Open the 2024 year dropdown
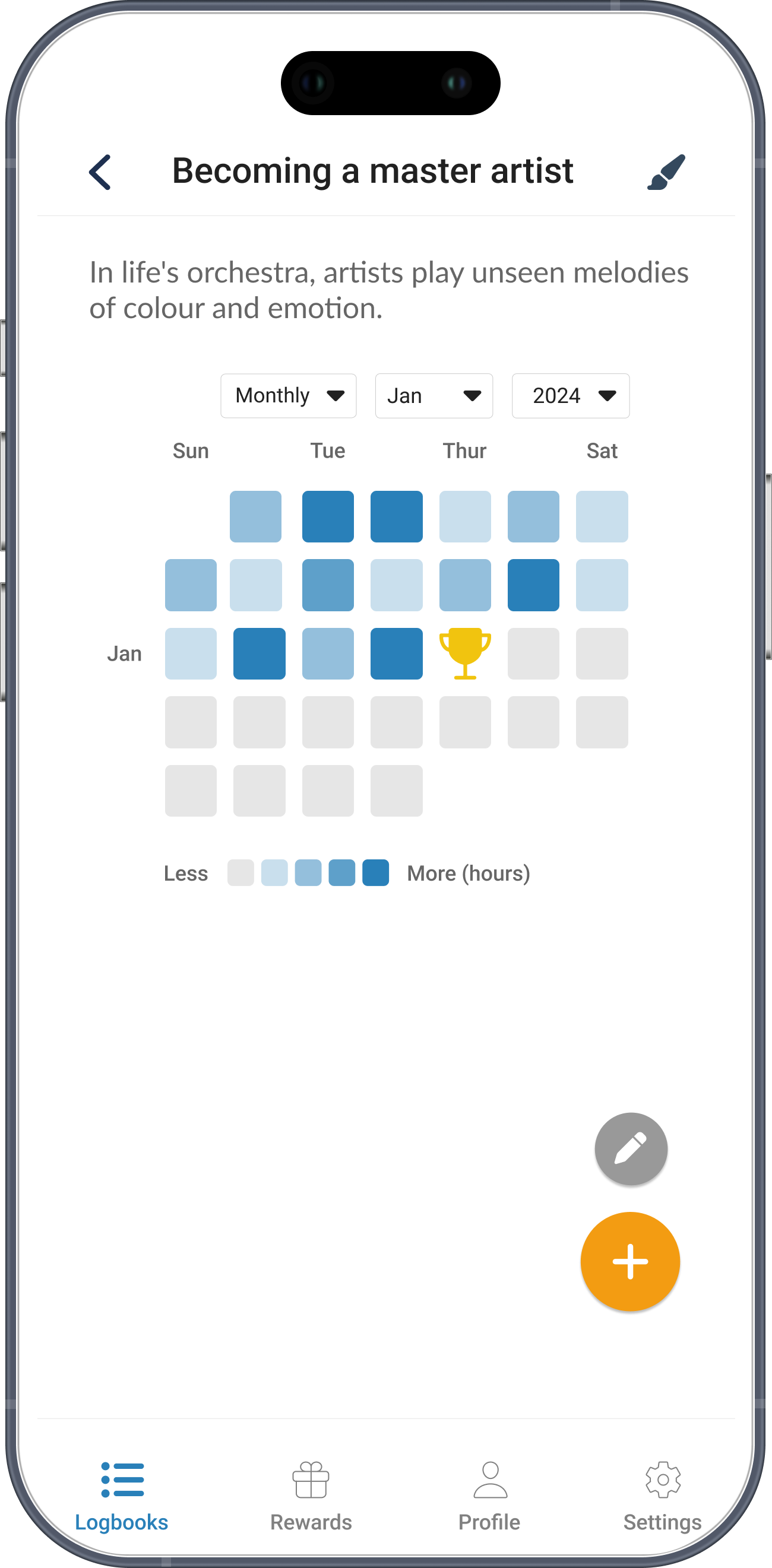 (x=571, y=396)
